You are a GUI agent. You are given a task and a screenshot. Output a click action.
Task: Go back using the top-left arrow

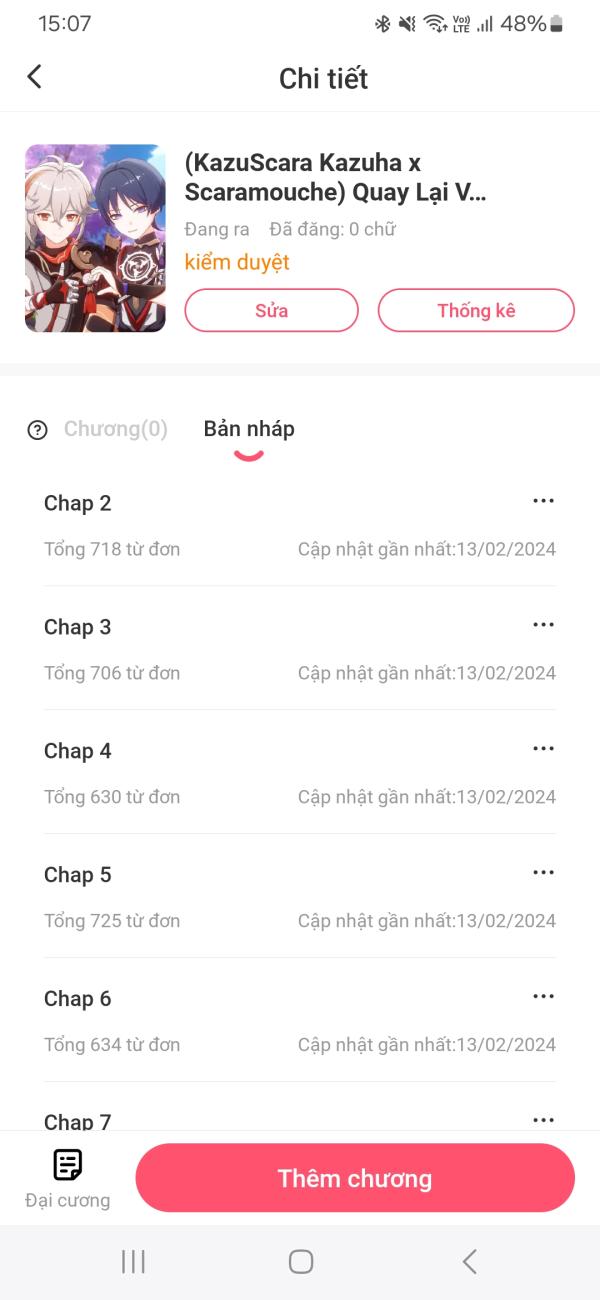[x=35, y=77]
